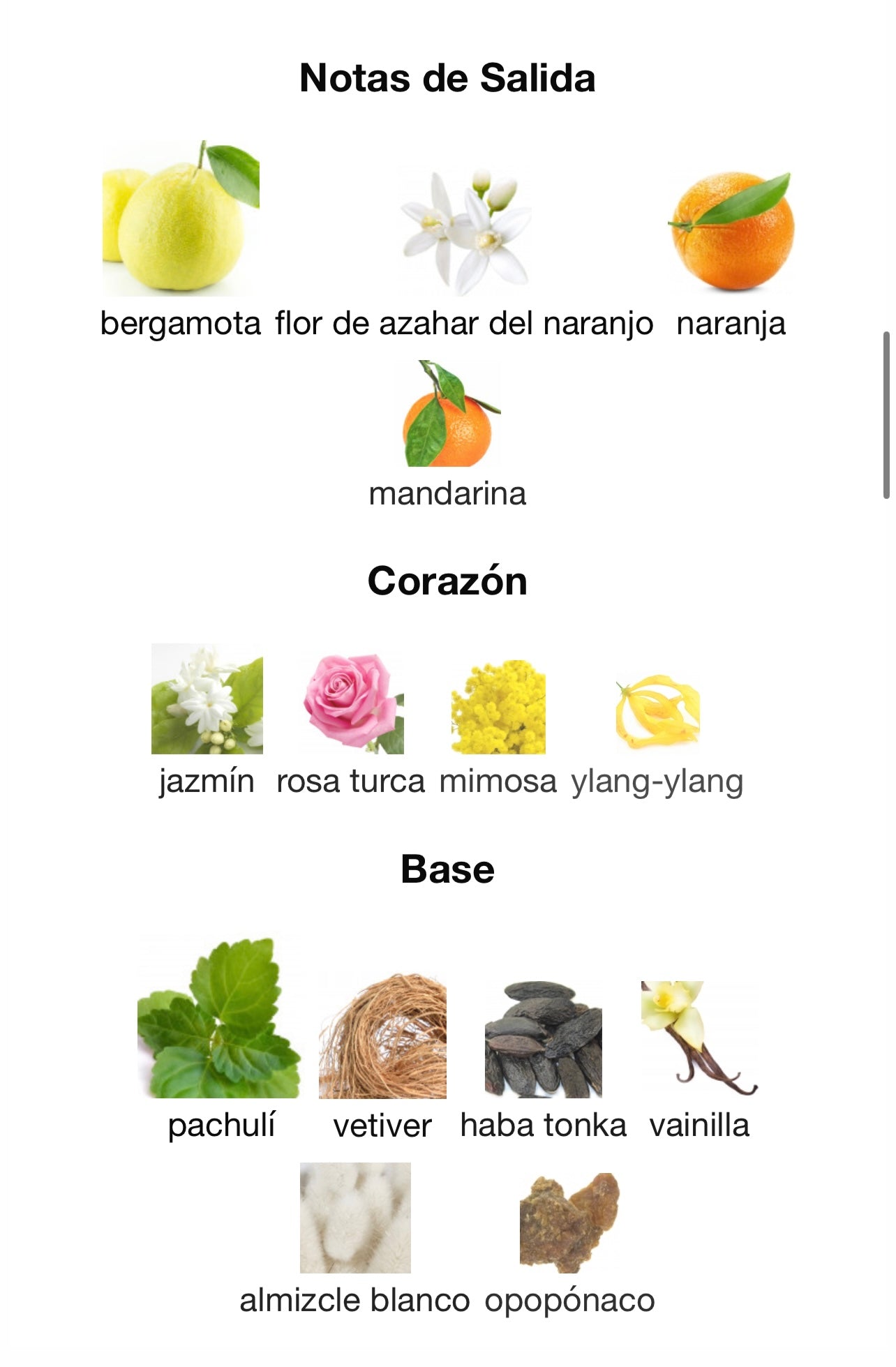Open the flor de azahar del naranjo note

pyautogui.click(x=464, y=232)
